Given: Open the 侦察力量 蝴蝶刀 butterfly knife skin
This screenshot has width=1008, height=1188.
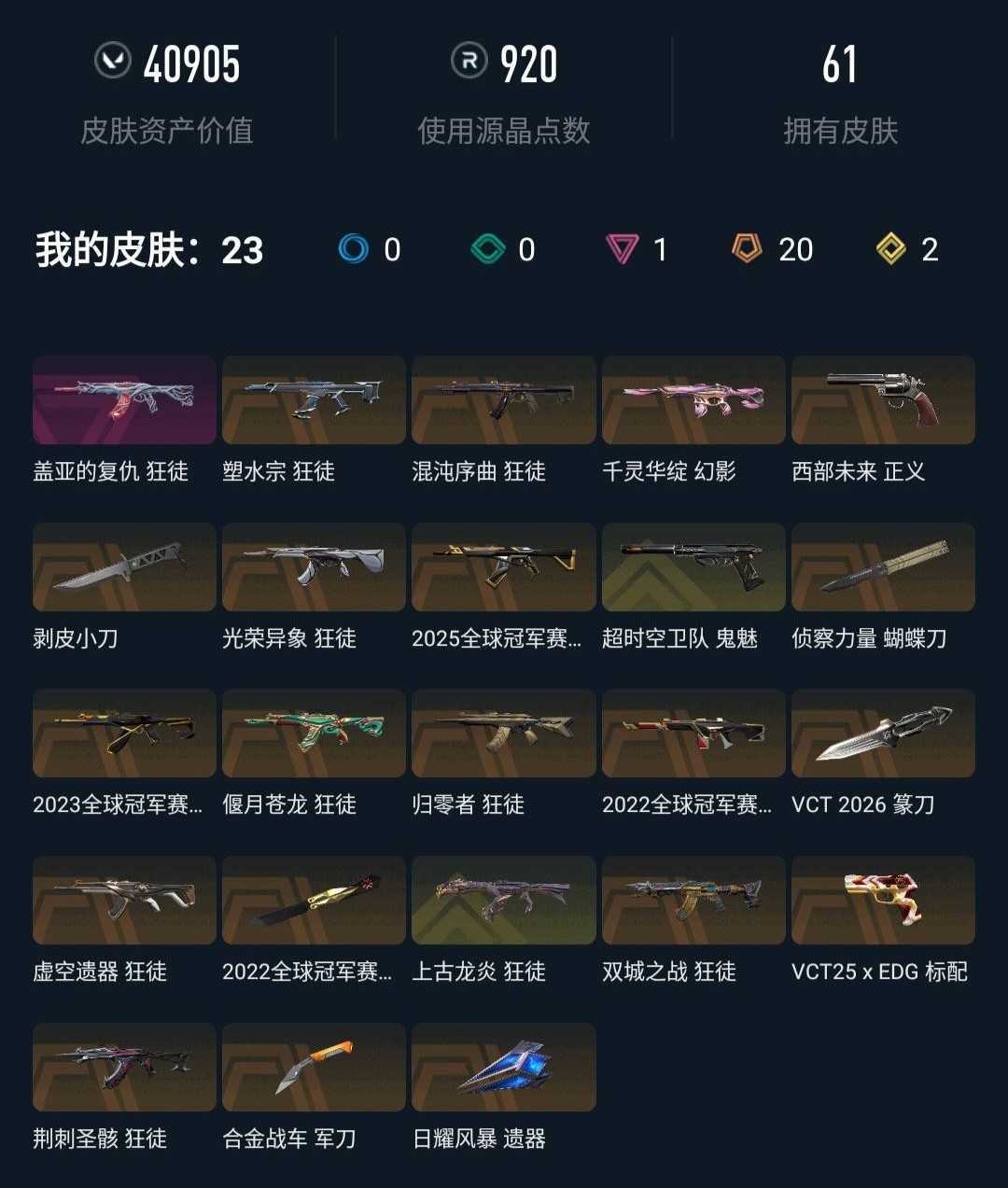Looking at the screenshot, I should [x=882, y=566].
